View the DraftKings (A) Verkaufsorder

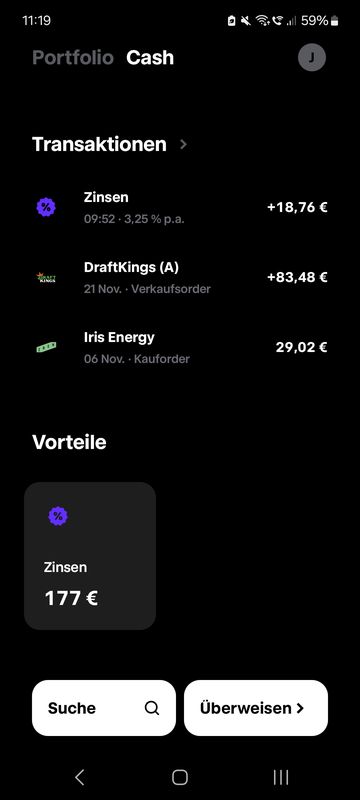[x=180, y=278]
